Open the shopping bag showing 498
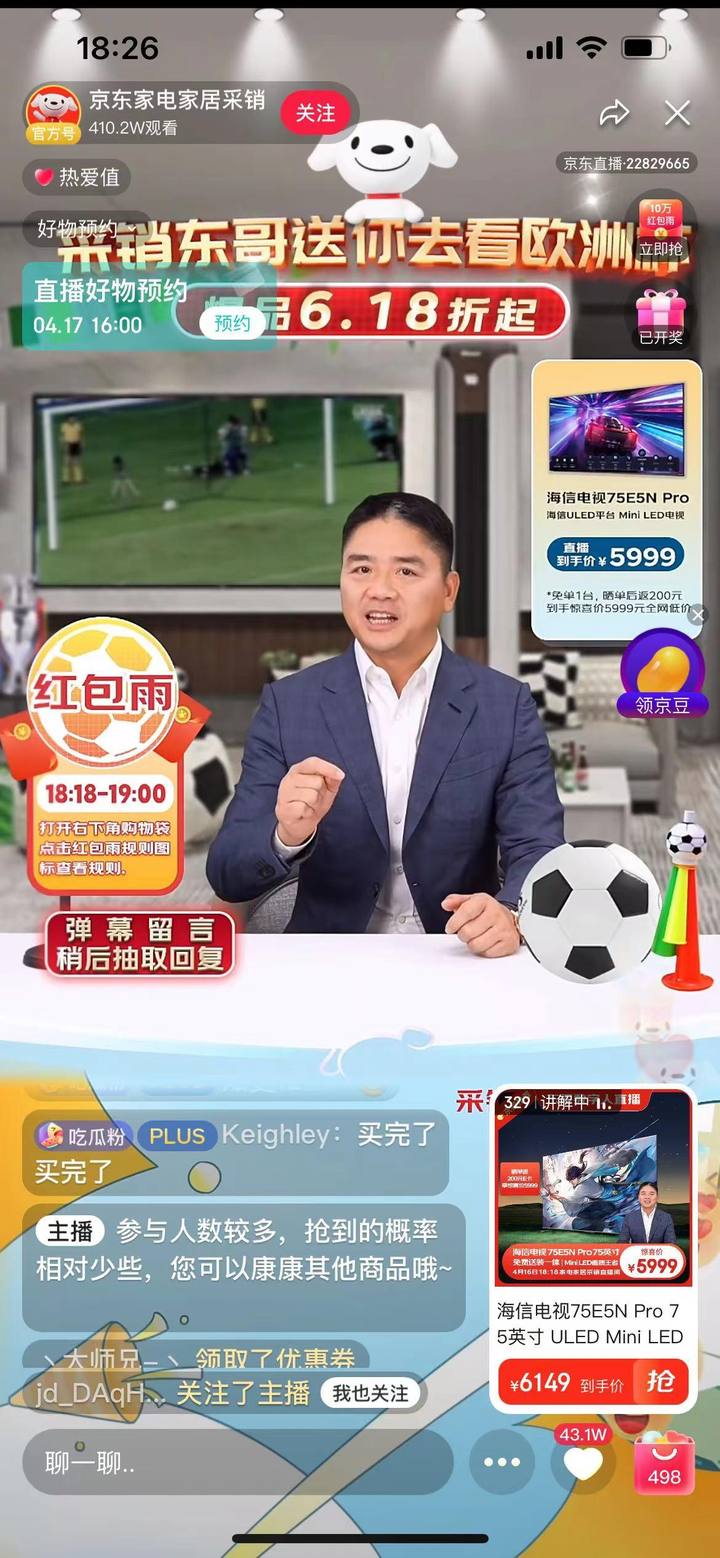The image size is (720, 1558). point(664,1465)
